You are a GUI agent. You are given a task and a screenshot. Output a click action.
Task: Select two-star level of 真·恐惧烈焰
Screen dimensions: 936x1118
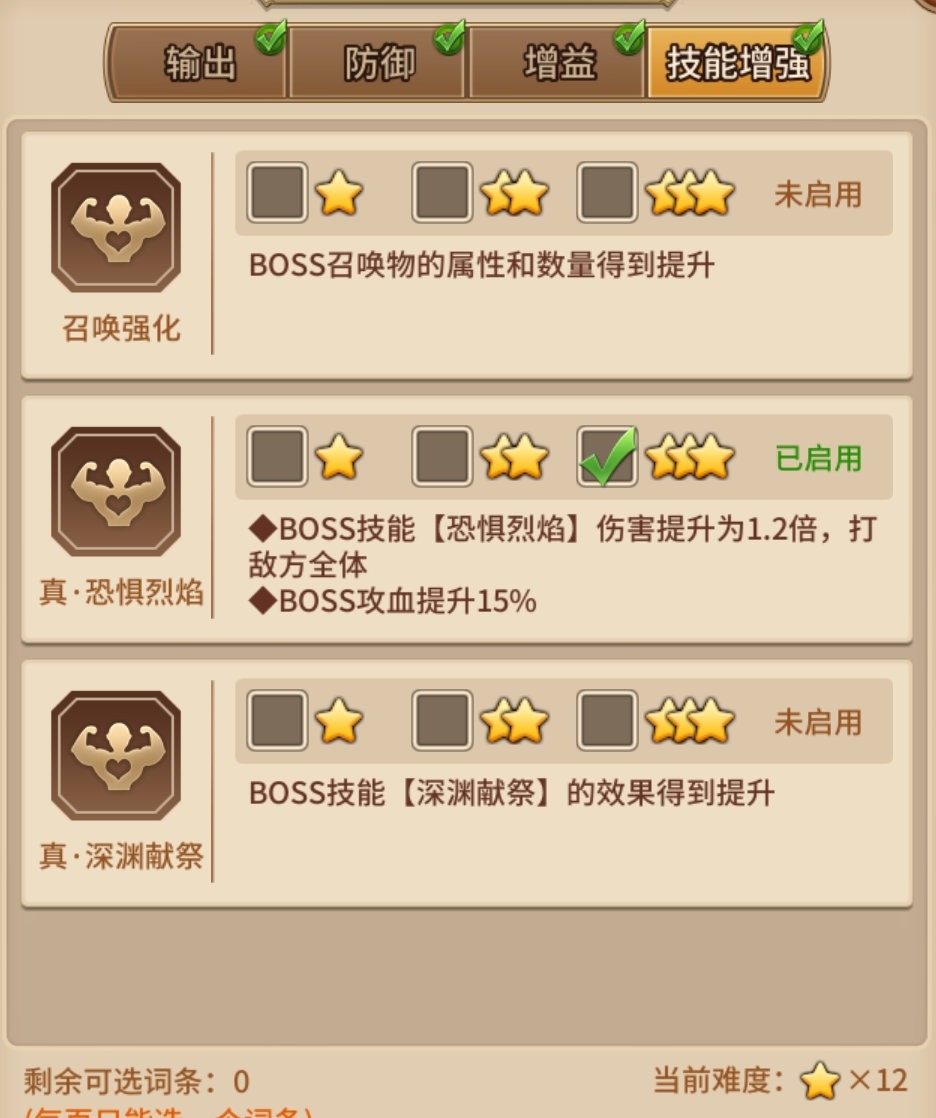(442, 457)
